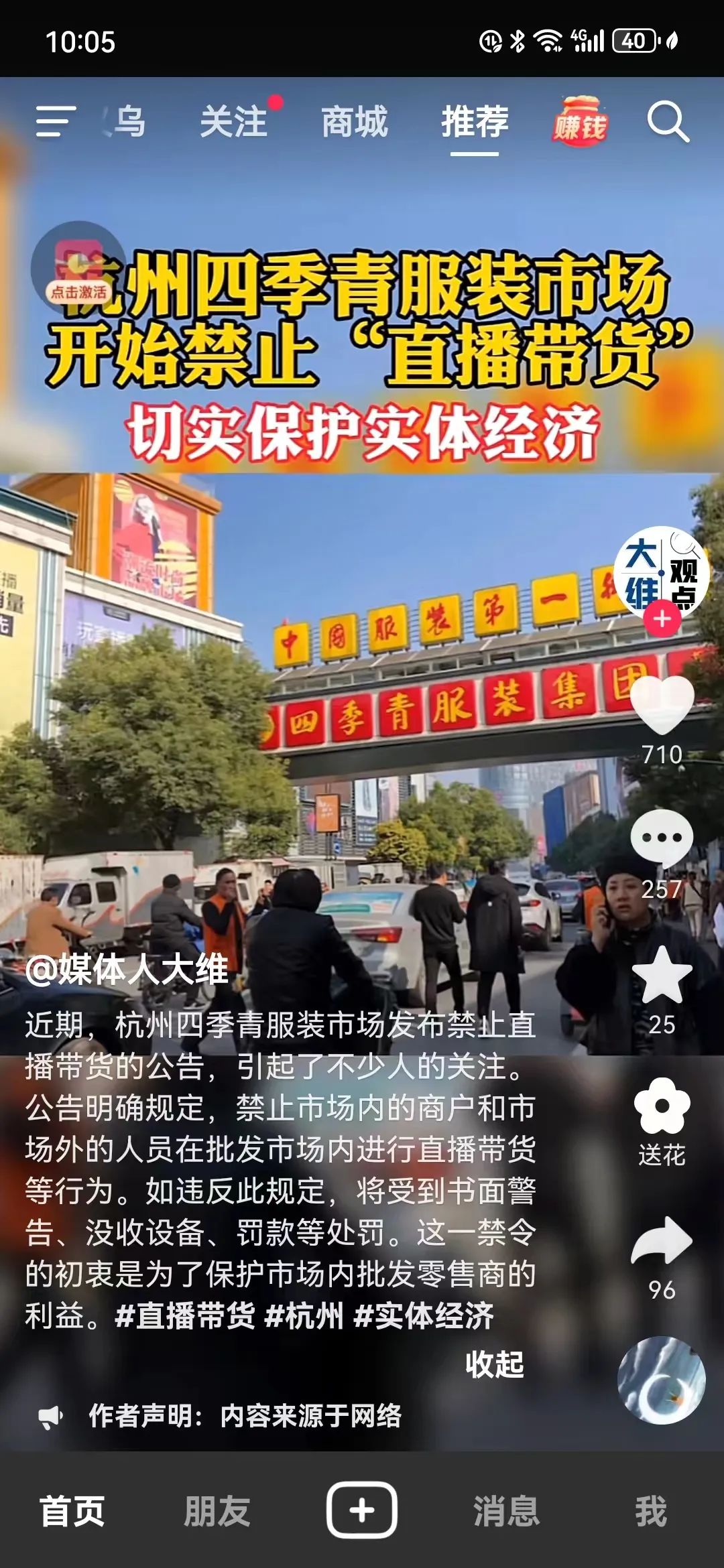Open the 消息 tab

506,1511
